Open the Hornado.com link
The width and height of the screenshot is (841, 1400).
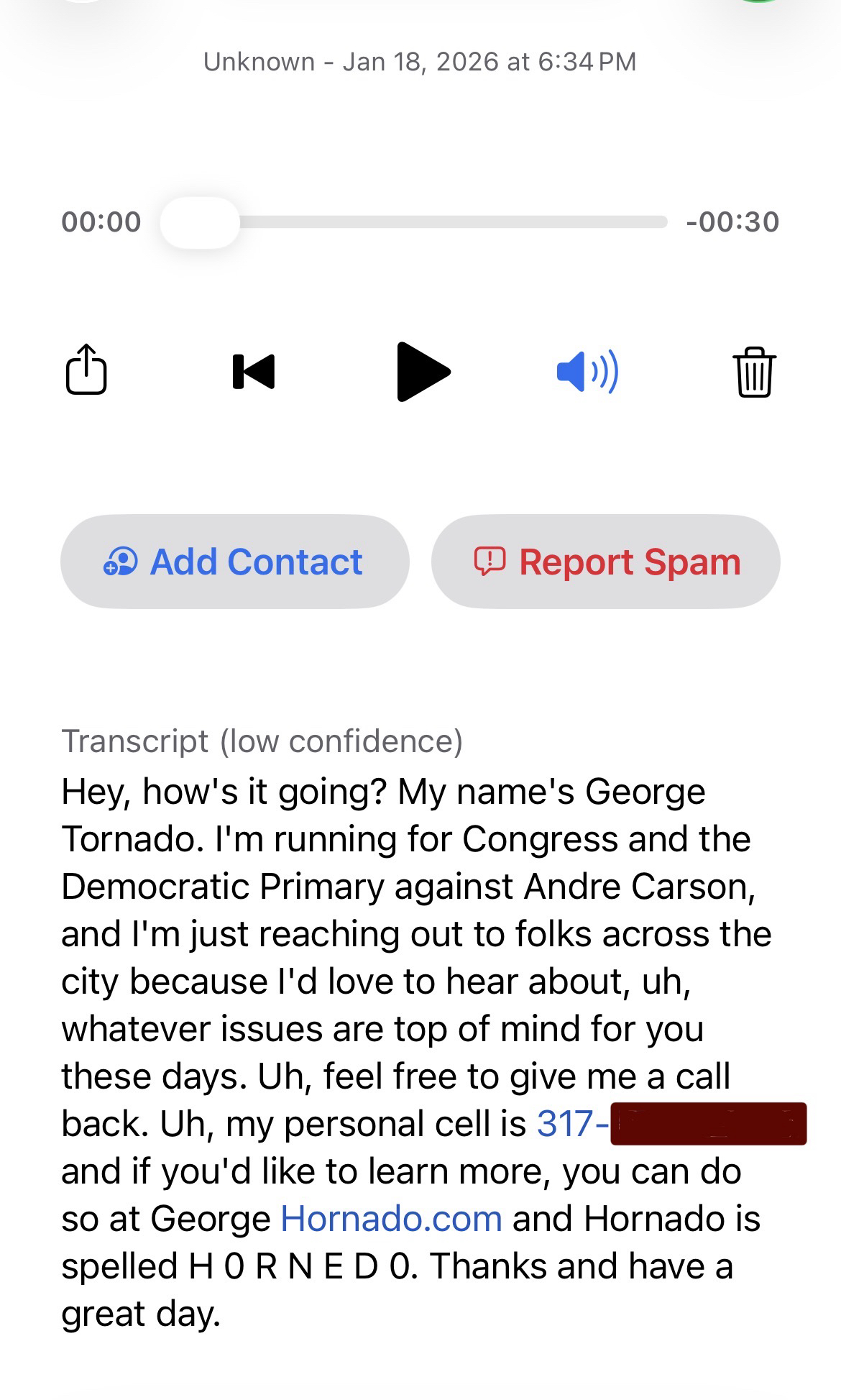(391, 1218)
